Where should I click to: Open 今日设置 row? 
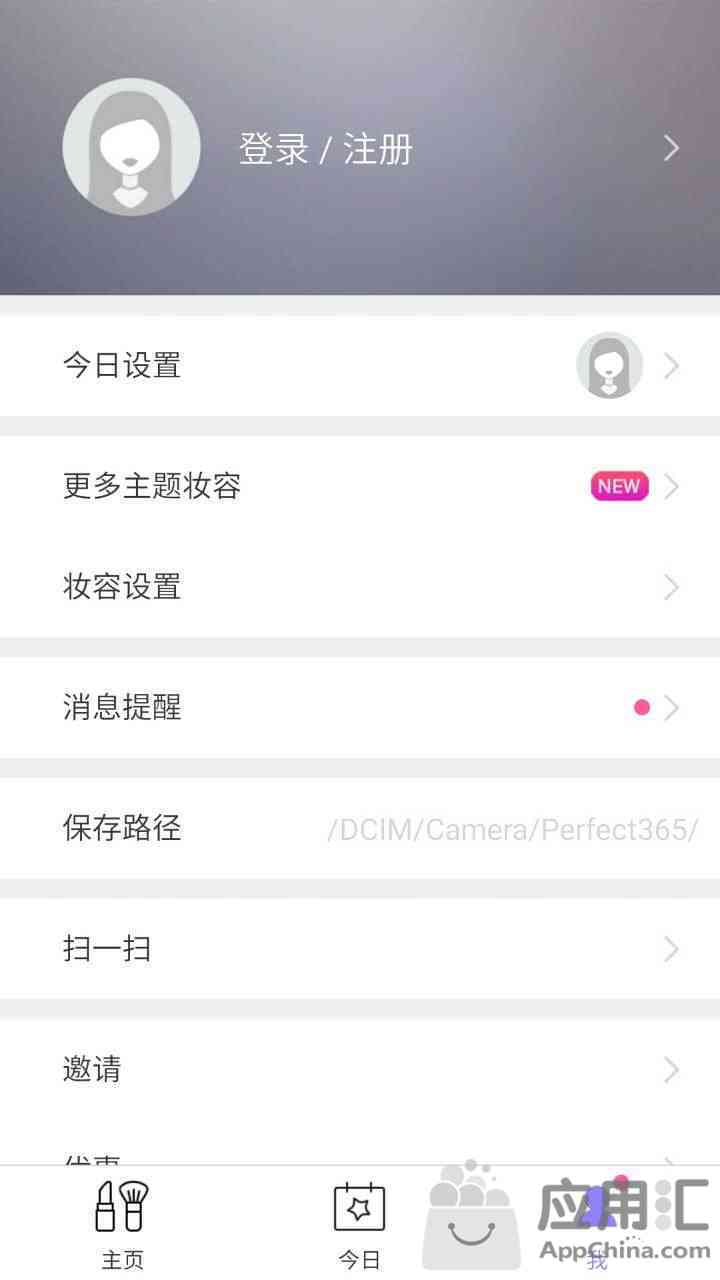tap(360, 366)
